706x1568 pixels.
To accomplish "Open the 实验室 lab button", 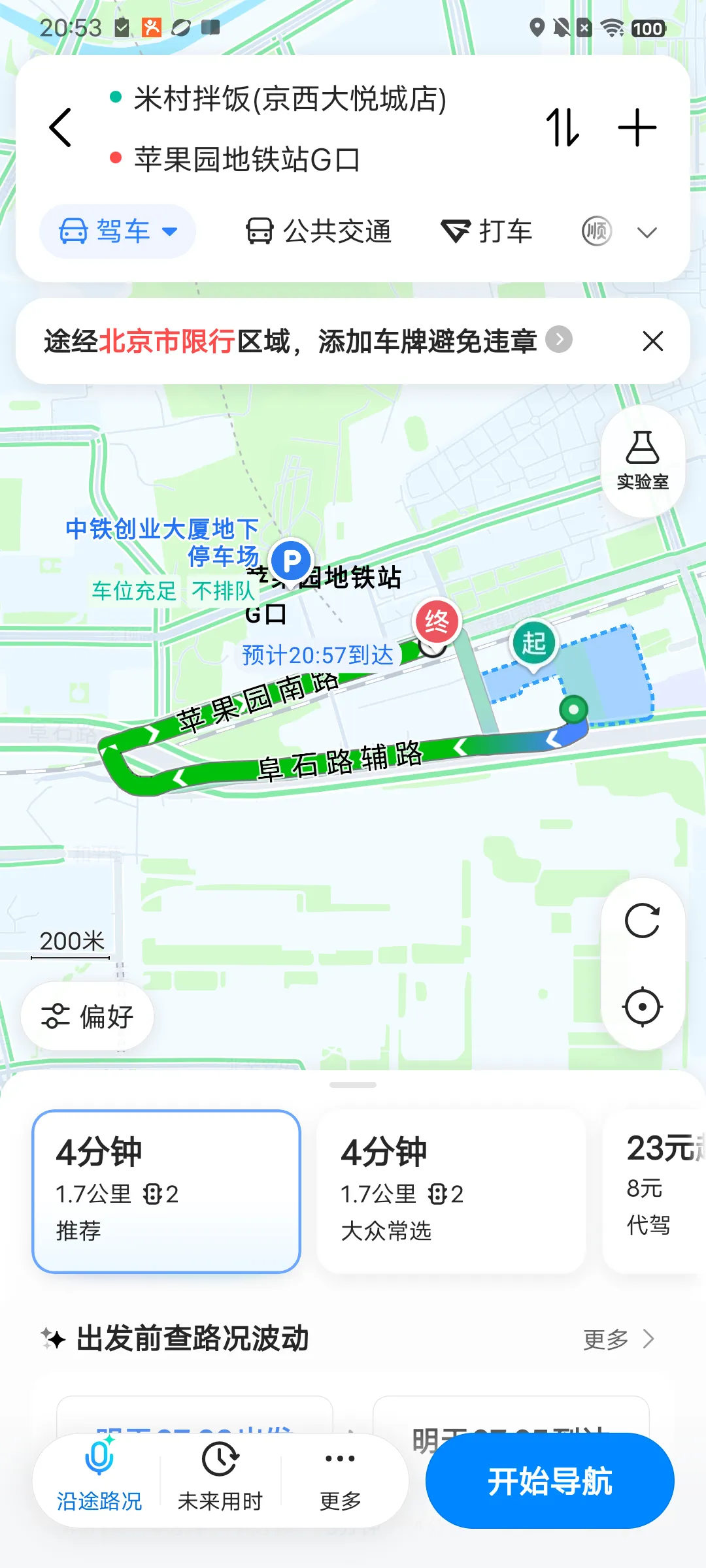I will (643, 461).
